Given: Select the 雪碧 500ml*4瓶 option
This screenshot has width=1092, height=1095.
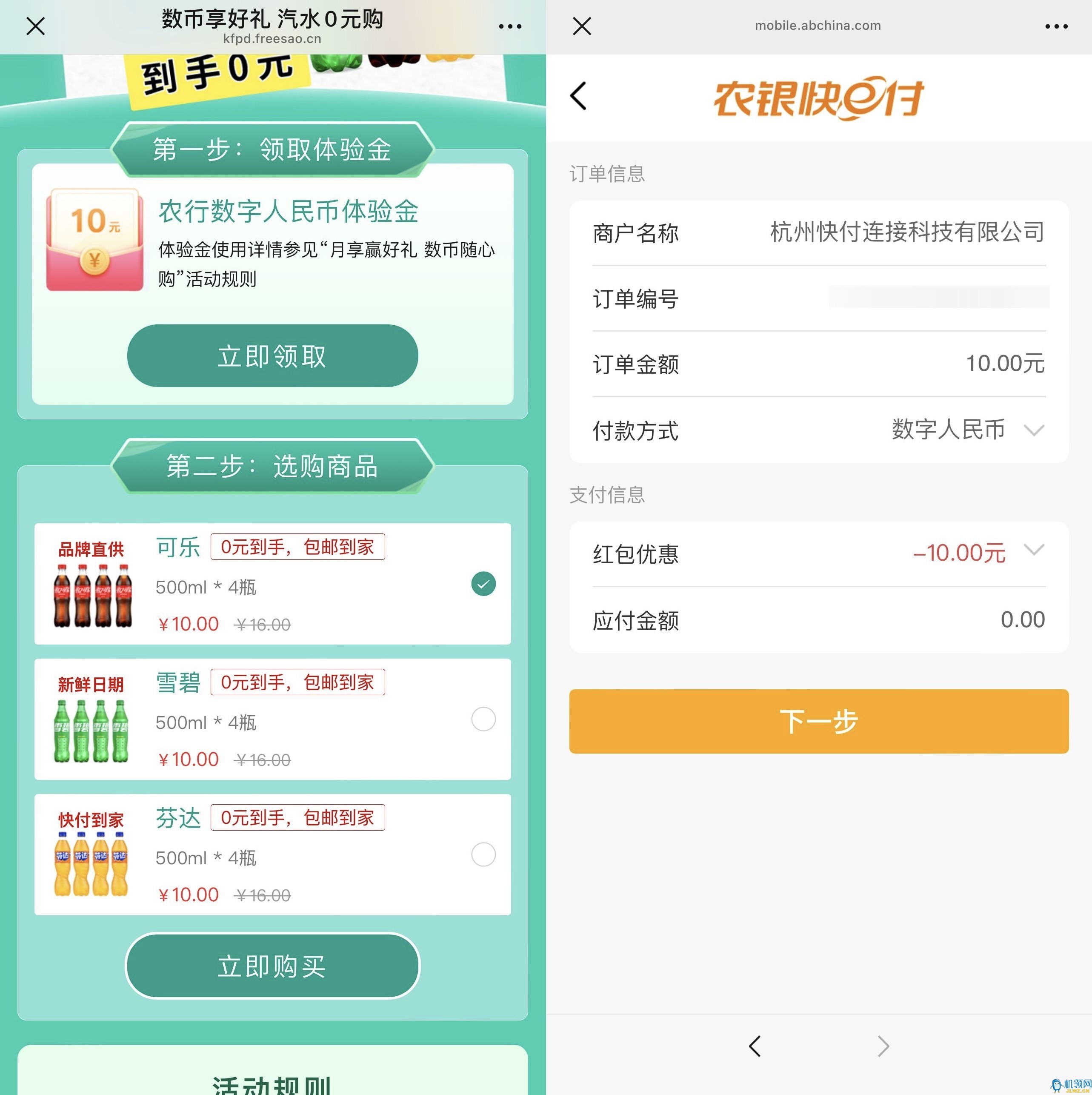Looking at the screenshot, I should 483,719.
